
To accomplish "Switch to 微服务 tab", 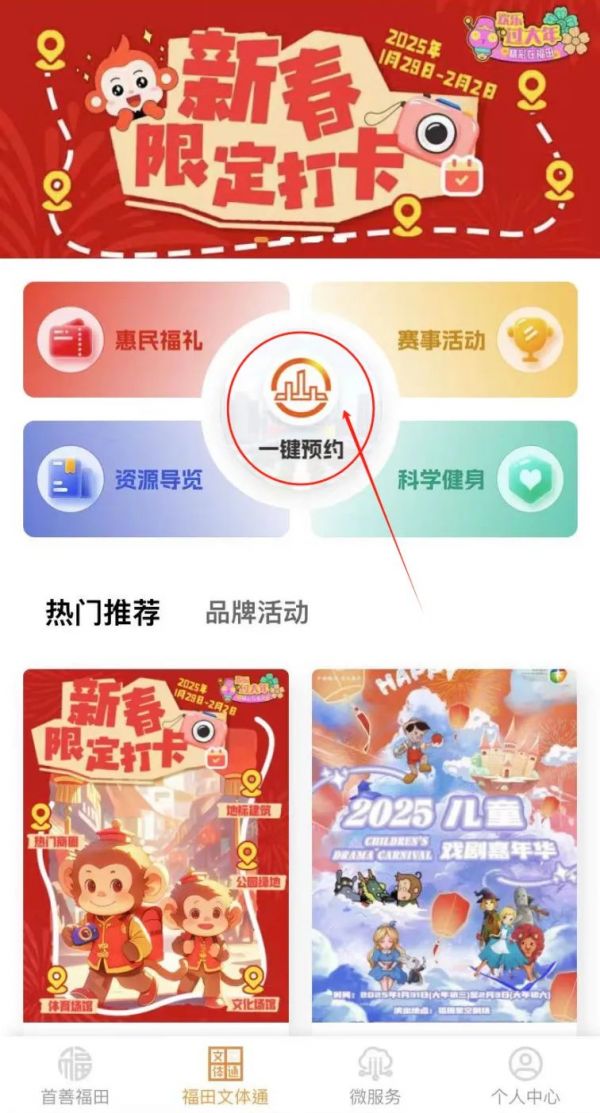I will (375, 1077).
